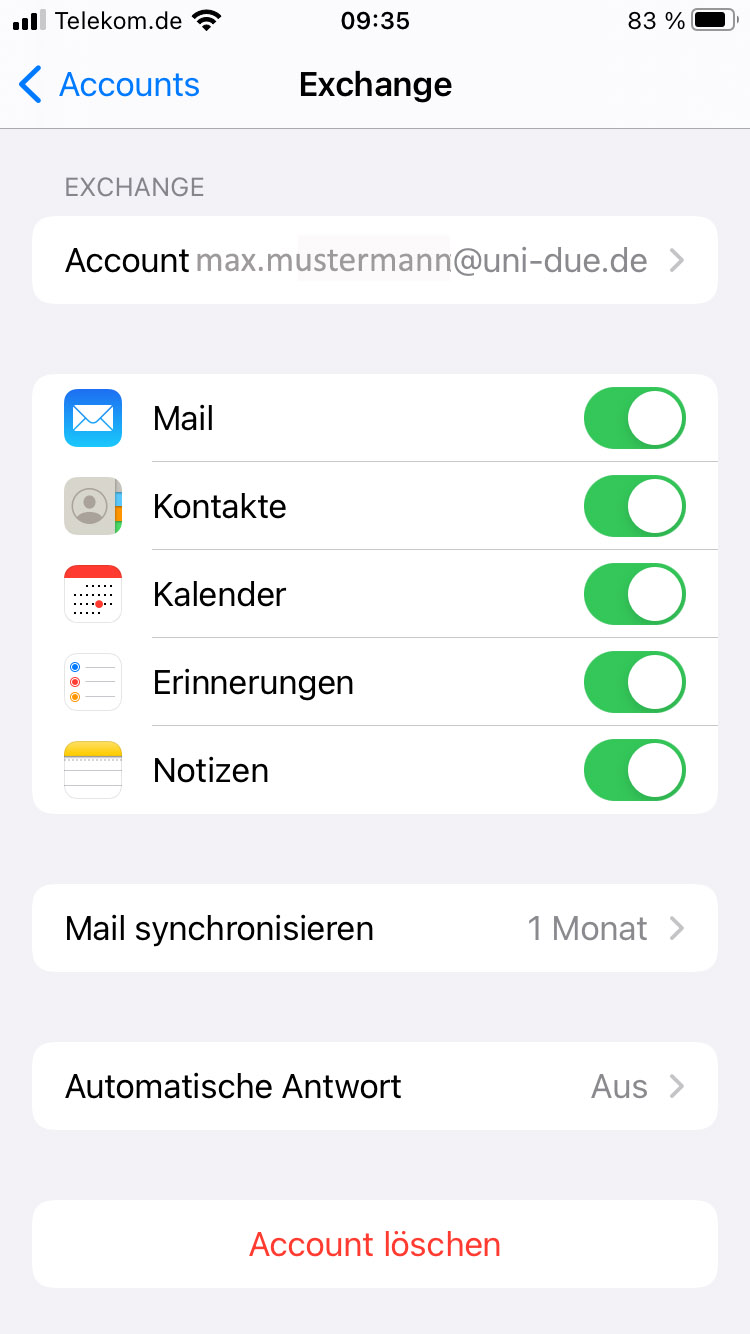Open Automatische Antwort settings

[375, 1086]
